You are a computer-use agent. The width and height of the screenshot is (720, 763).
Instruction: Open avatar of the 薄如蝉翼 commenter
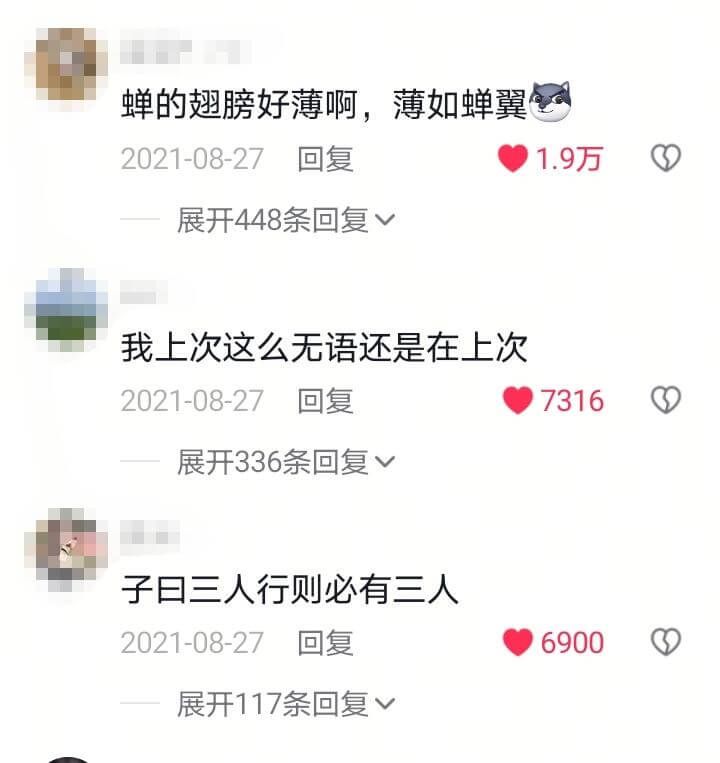click(71, 64)
